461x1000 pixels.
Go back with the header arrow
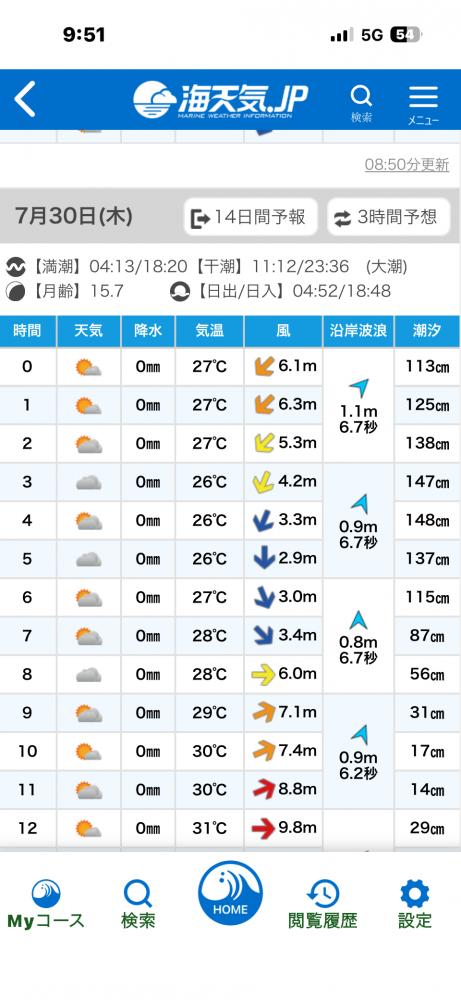tap(25, 99)
